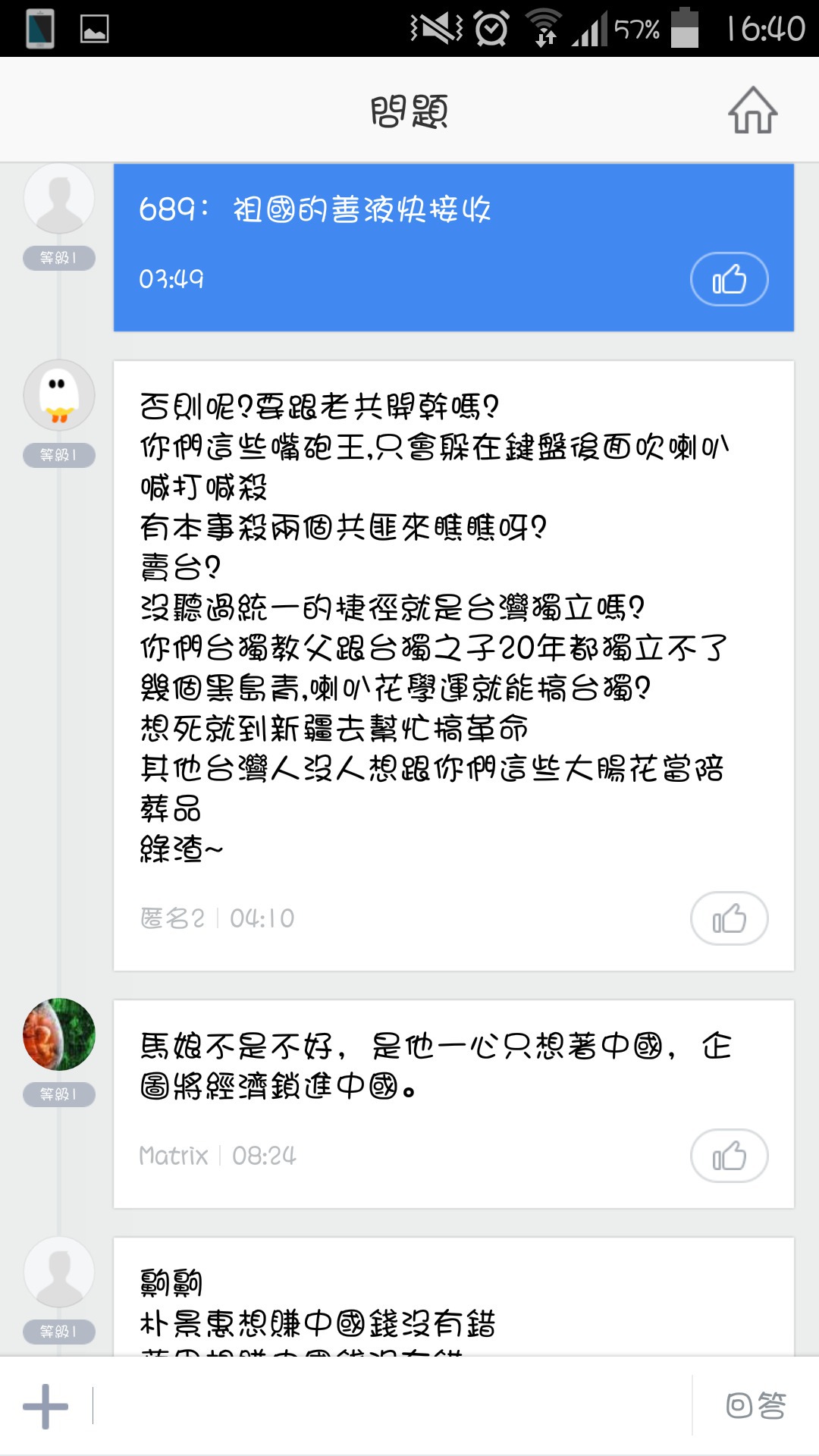This screenshot has height=1456, width=819.
Task: Open Matrix's profile picture
Action: (59, 1034)
